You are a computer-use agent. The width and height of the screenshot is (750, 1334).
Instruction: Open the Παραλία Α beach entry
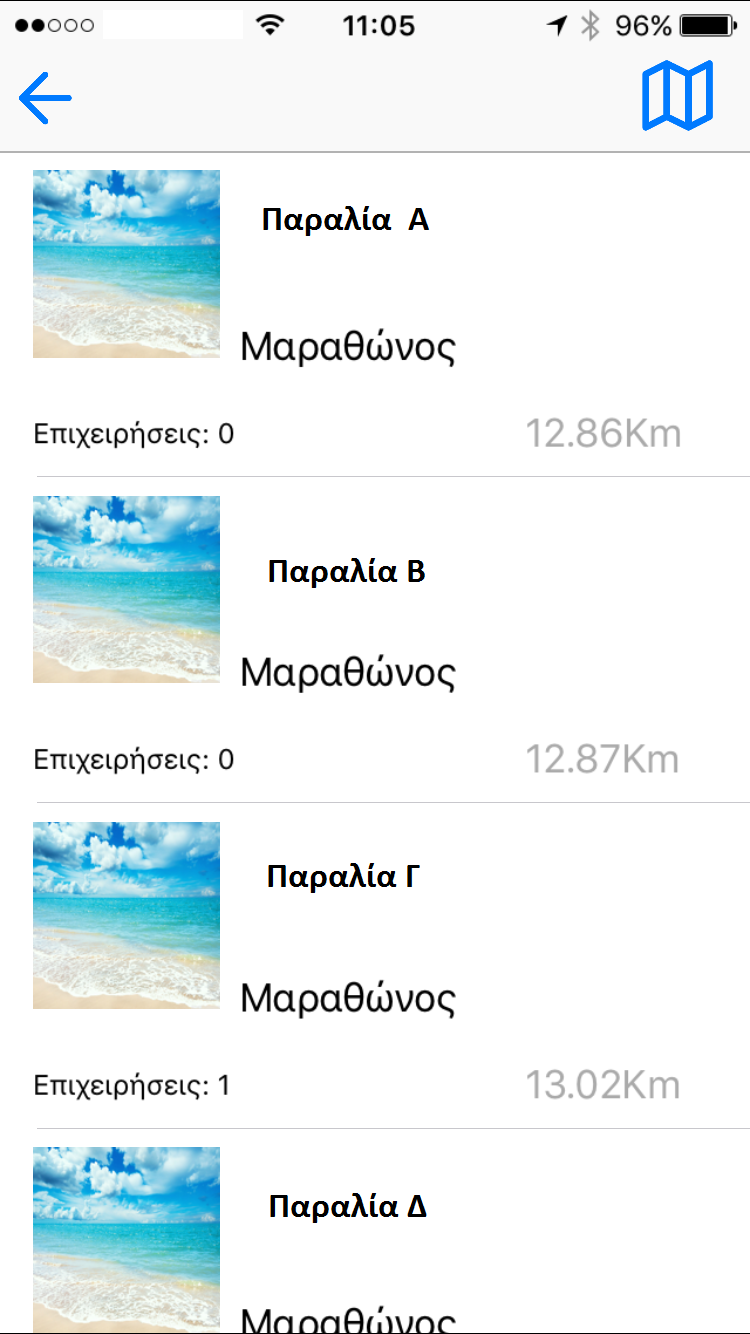click(345, 219)
